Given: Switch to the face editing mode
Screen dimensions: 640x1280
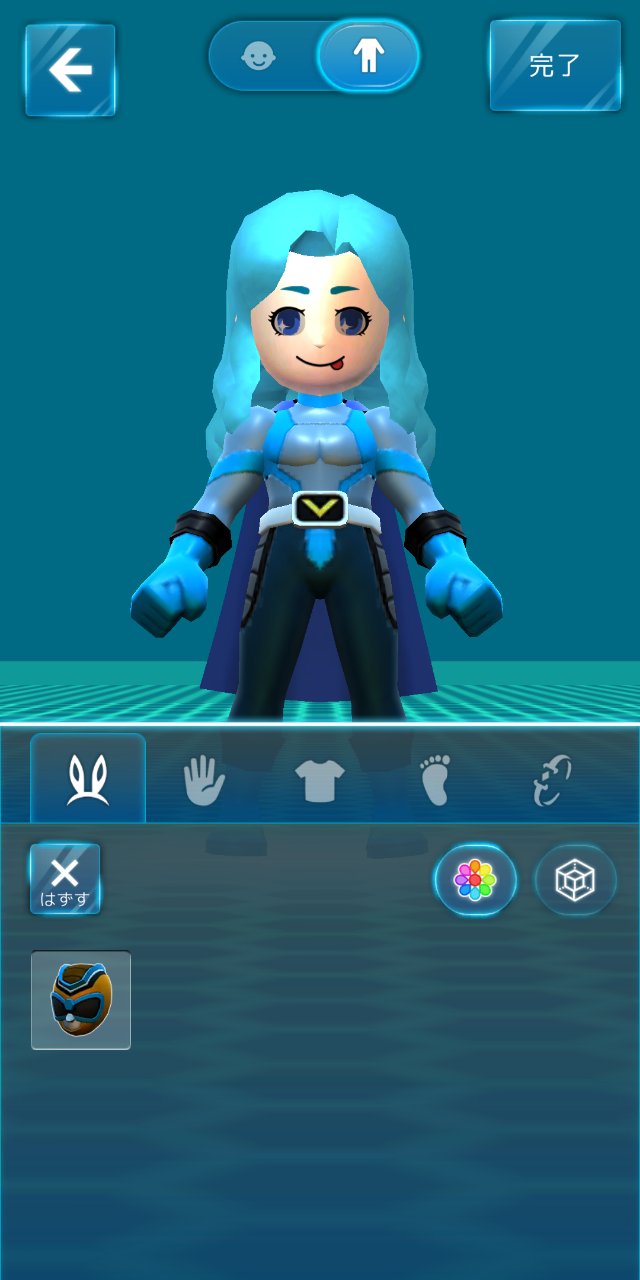Looking at the screenshot, I should 259,56.
